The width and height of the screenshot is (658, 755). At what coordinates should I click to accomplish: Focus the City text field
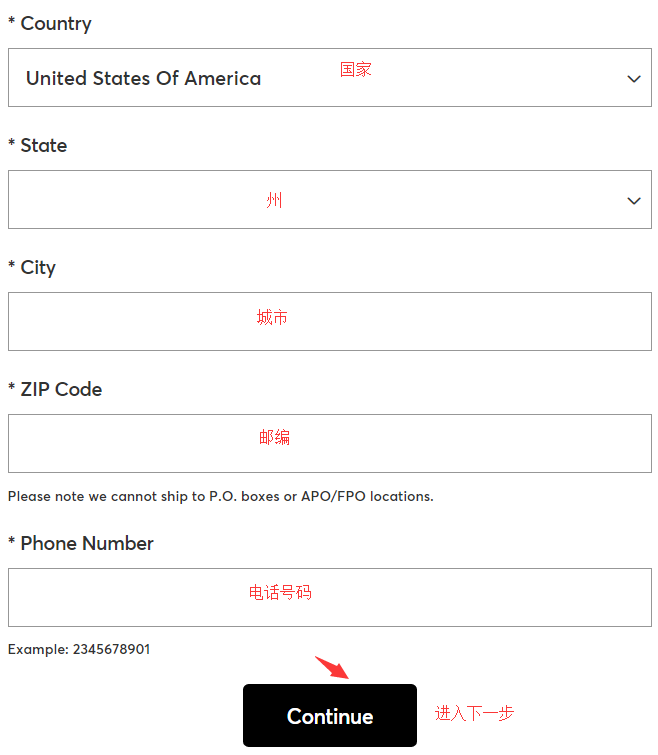[329, 322]
